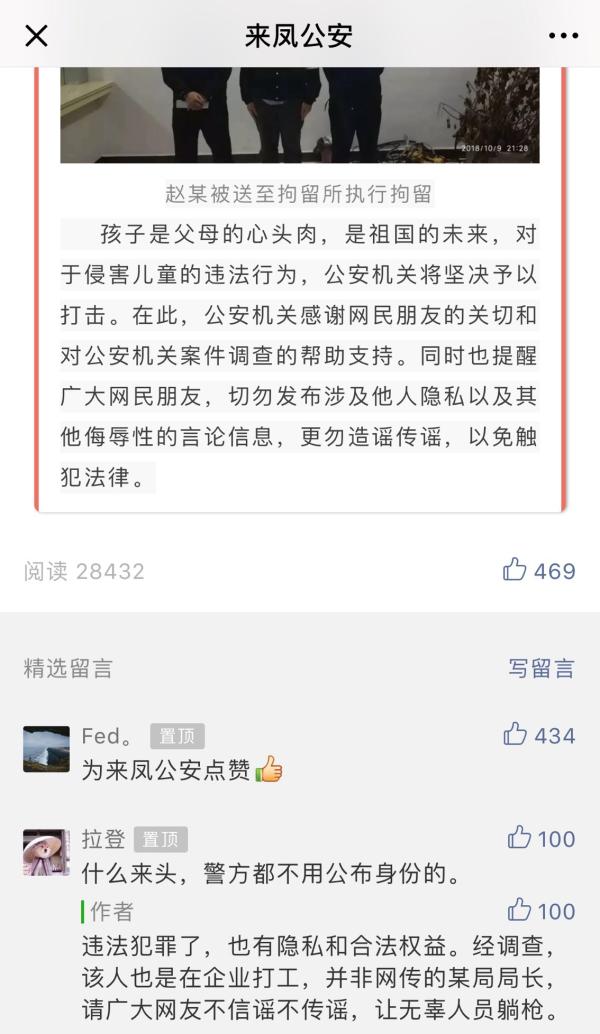Like the 作者 reply

[x=519, y=910]
